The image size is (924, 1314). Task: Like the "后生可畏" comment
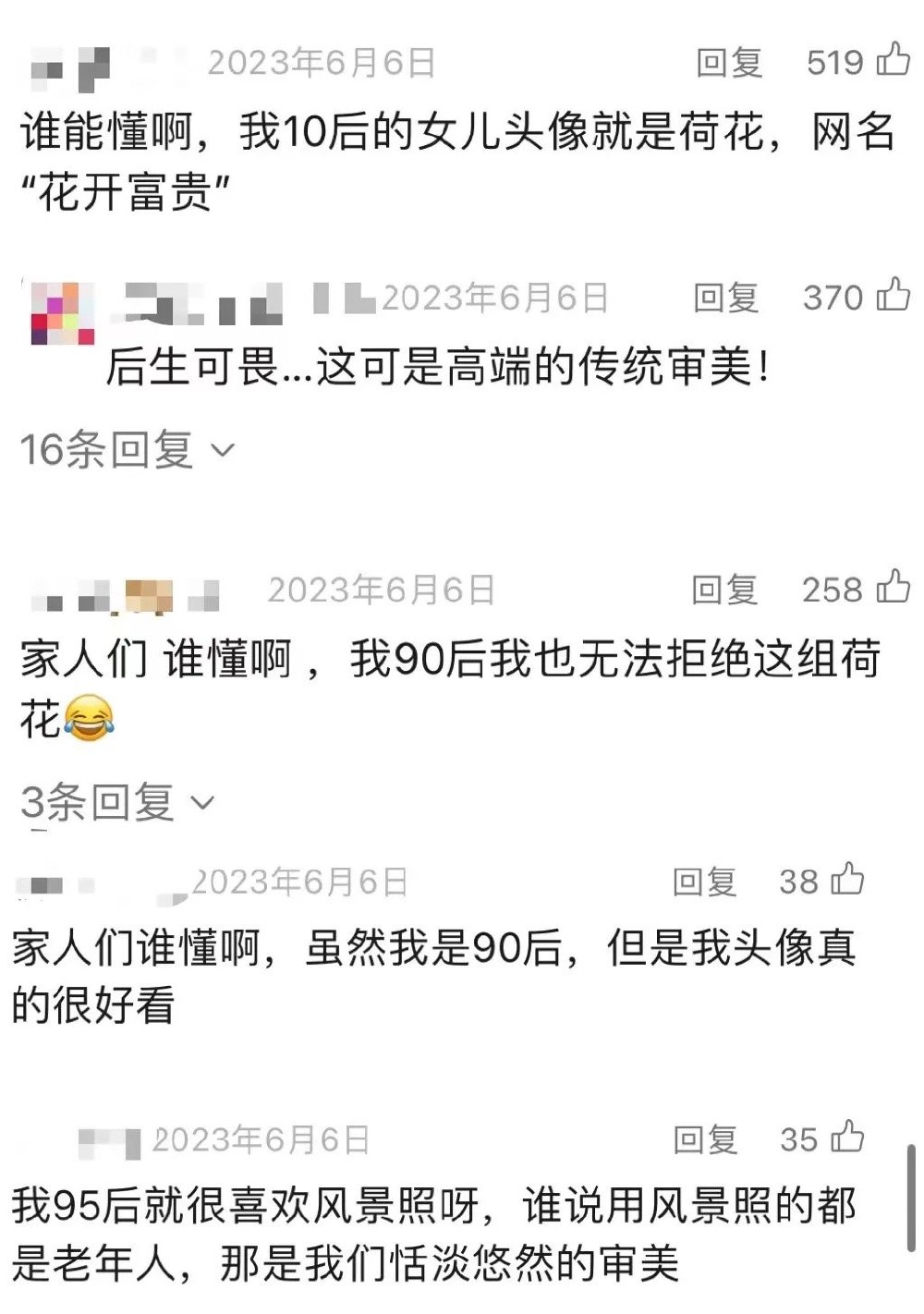[x=893, y=297]
